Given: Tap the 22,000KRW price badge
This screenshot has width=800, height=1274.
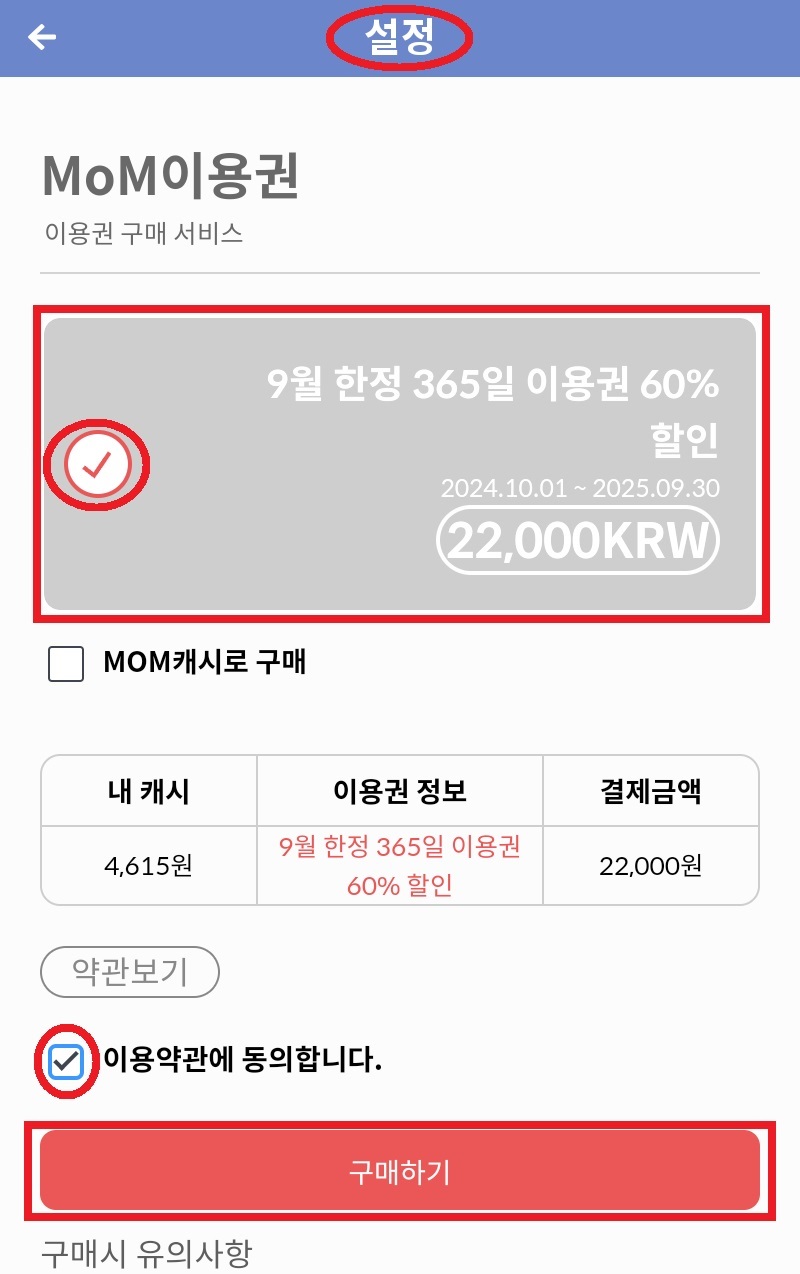Looking at the screenshot, I should [578, 538].
